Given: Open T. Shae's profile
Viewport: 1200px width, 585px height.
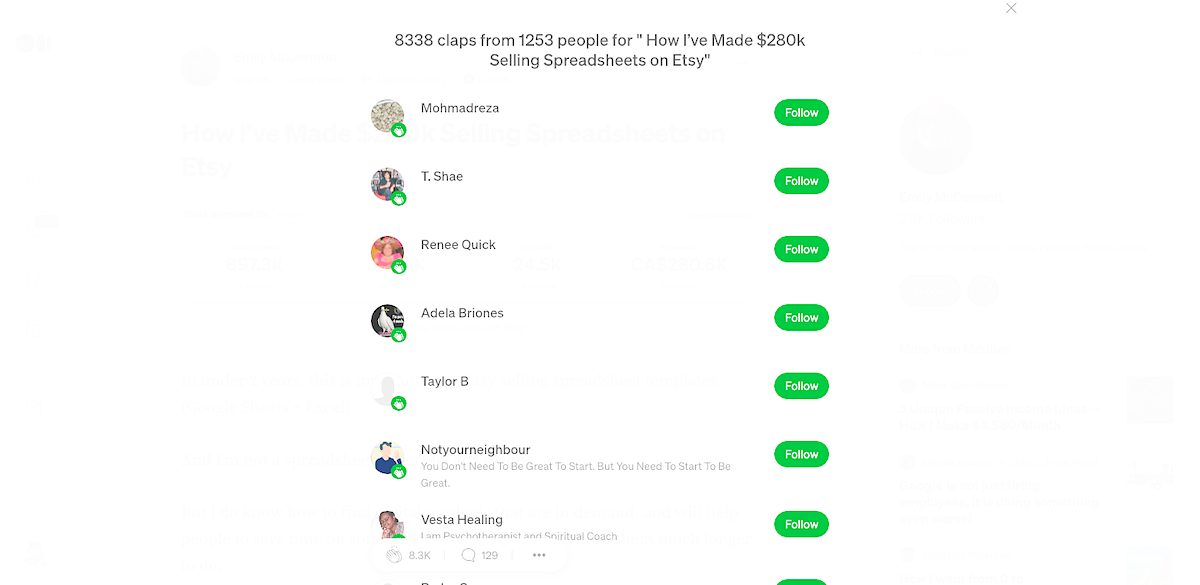Looking at the screenshot, I should (x=442, y=176).
